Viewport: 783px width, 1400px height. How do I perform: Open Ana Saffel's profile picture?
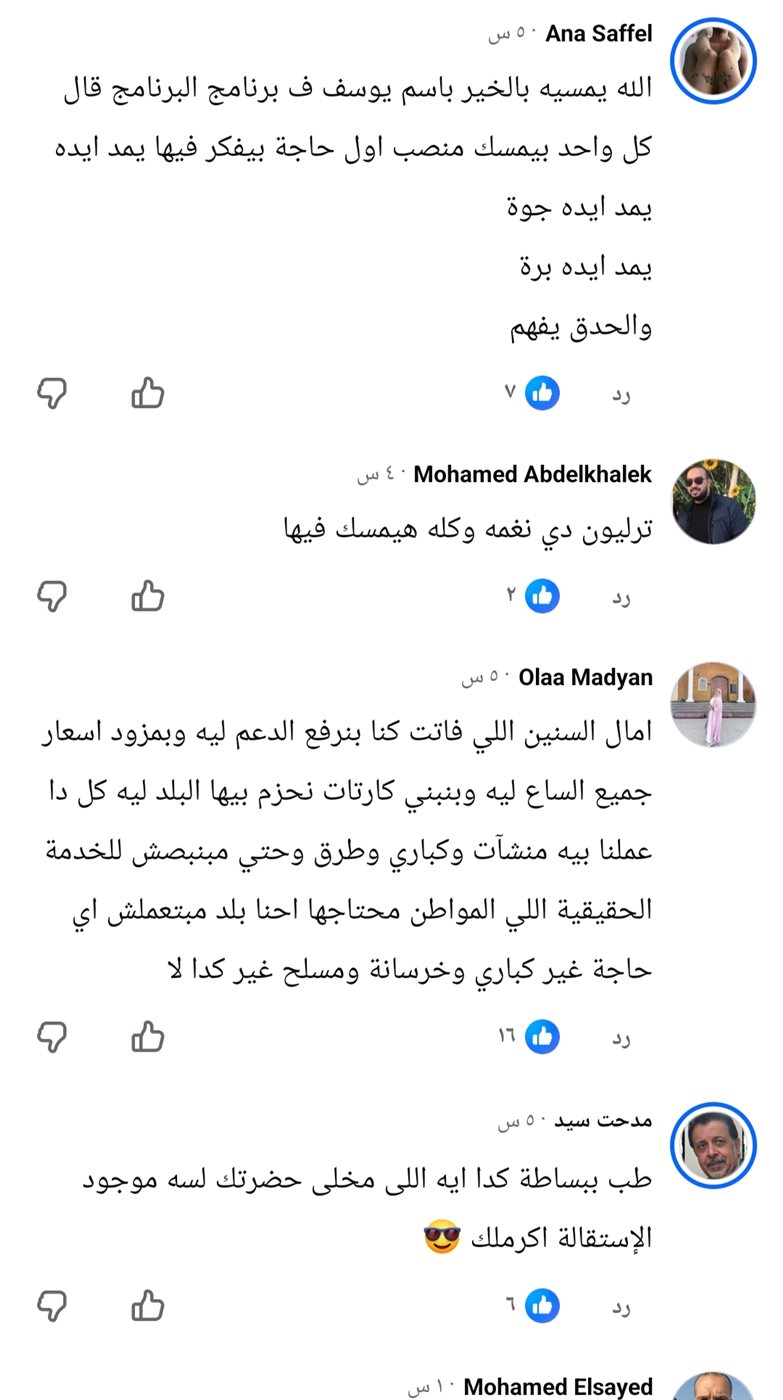[713, 60]
